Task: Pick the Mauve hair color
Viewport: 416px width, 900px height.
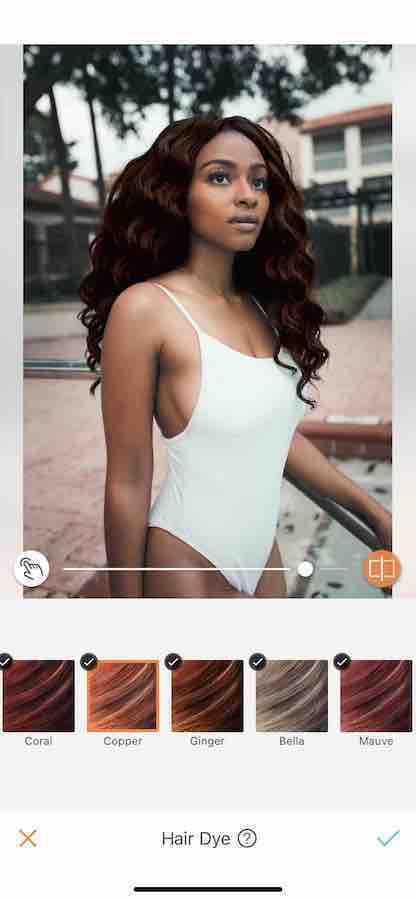Action: point(376,696)
